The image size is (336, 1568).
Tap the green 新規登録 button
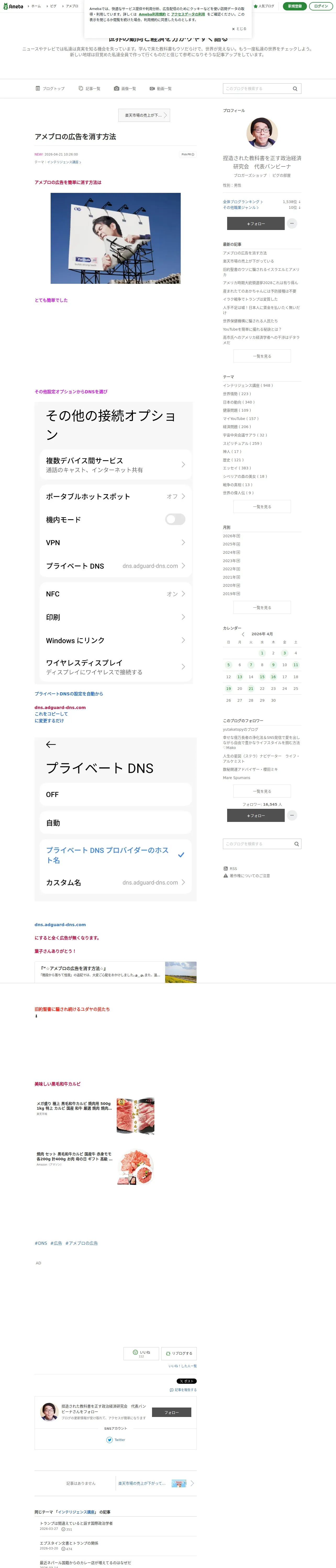click(x=295, y=6)
